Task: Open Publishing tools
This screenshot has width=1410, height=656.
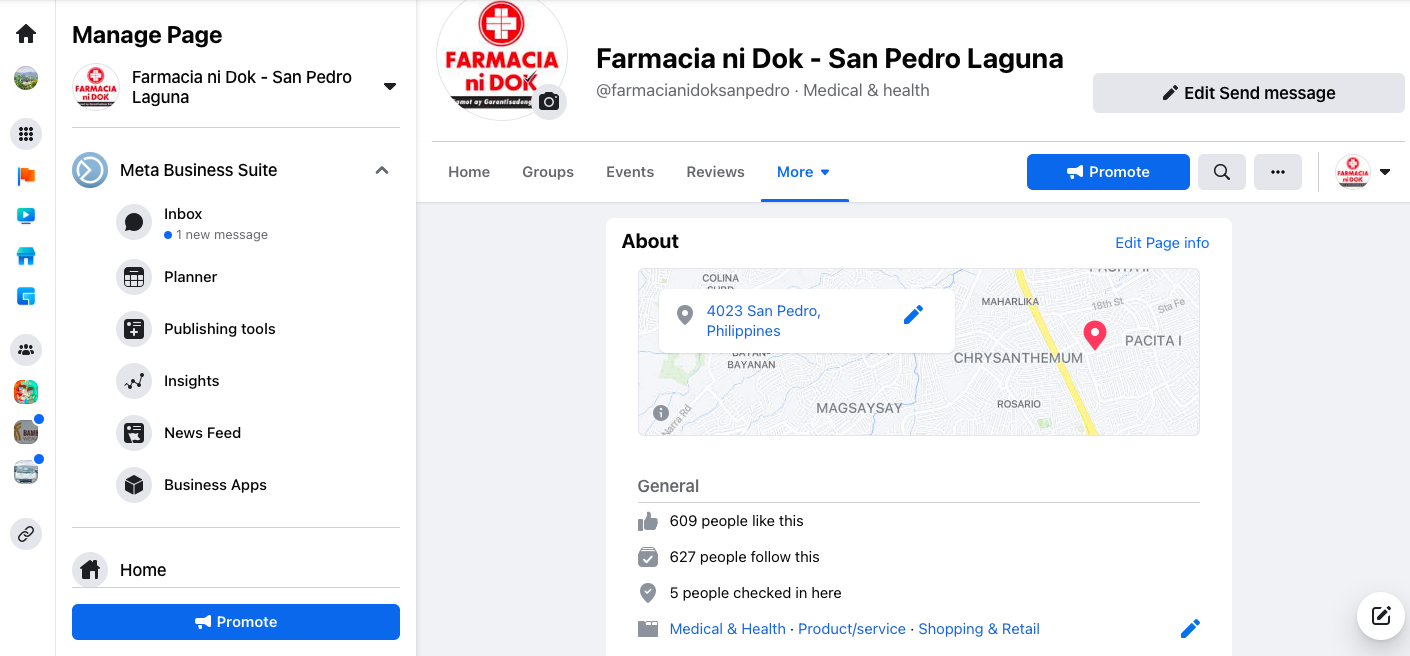Action: pyautogui.click(x=219, y=329)
